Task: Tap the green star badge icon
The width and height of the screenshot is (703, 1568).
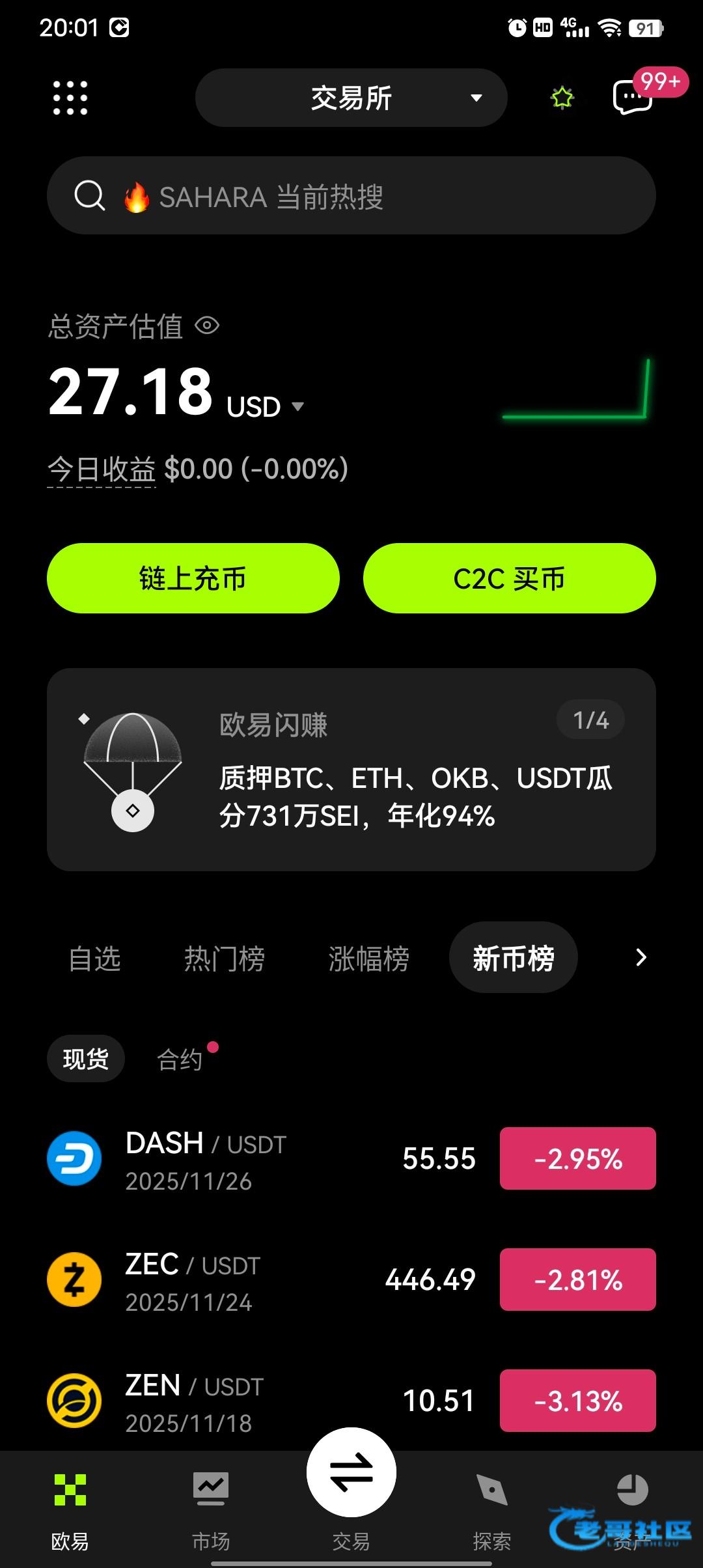Action: click(562, 98)
